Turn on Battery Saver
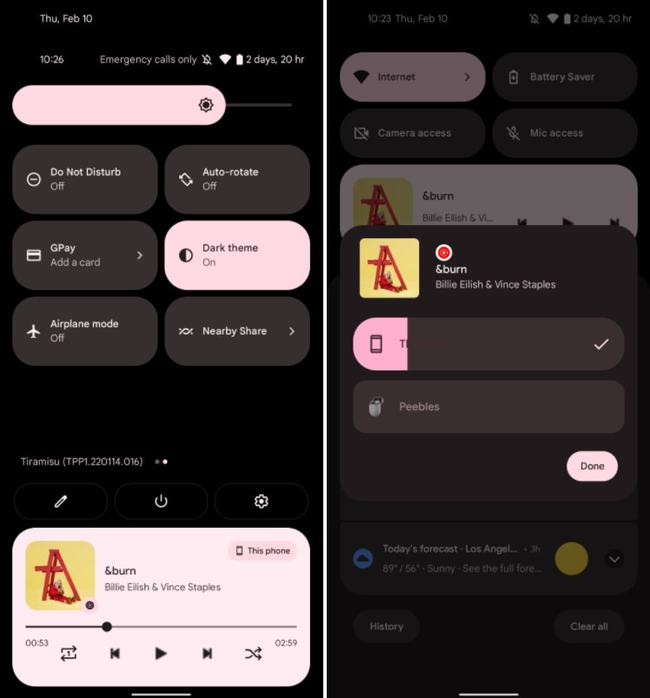 pos(564,77)
